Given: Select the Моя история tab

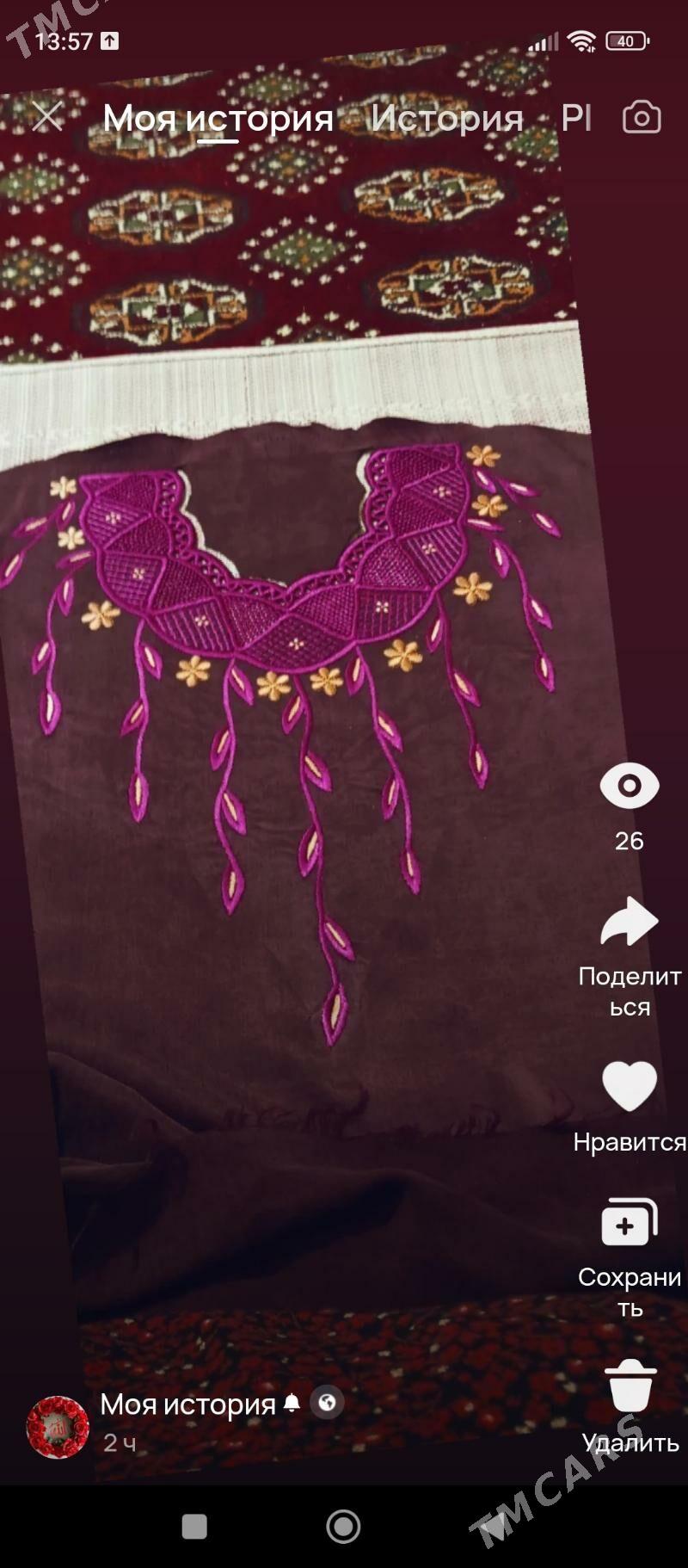Looking at the screenshot, I should 218,118.
